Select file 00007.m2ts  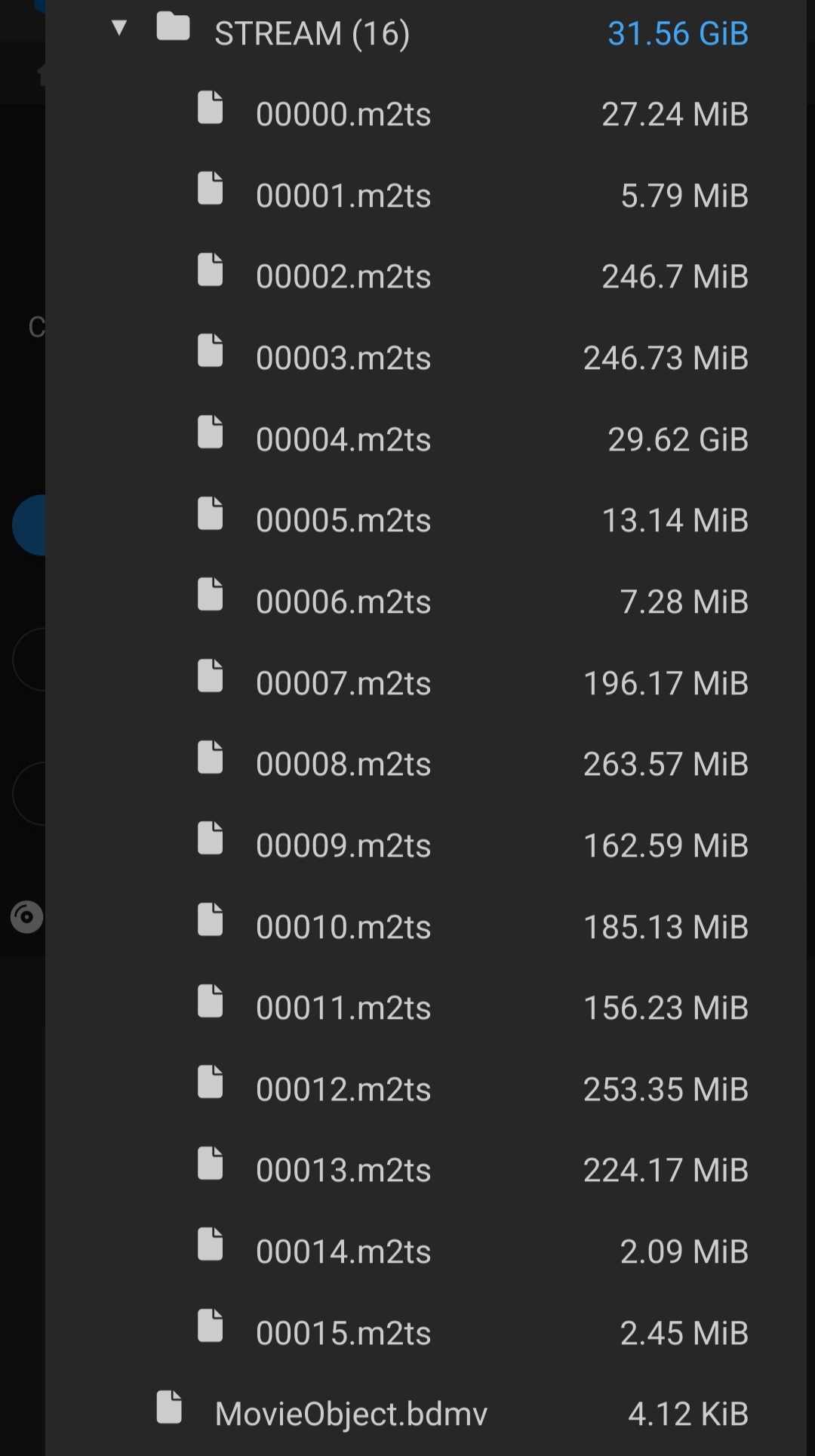coord(426,683)
